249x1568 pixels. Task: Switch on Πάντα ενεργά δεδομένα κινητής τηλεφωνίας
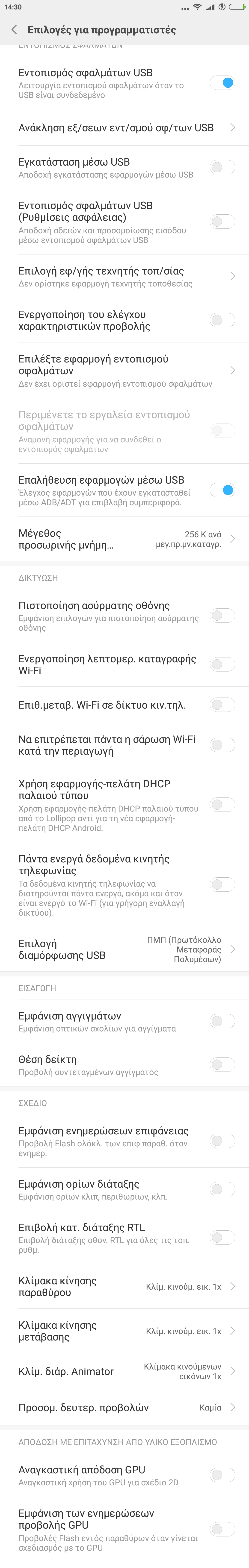[x=222, y=885]
